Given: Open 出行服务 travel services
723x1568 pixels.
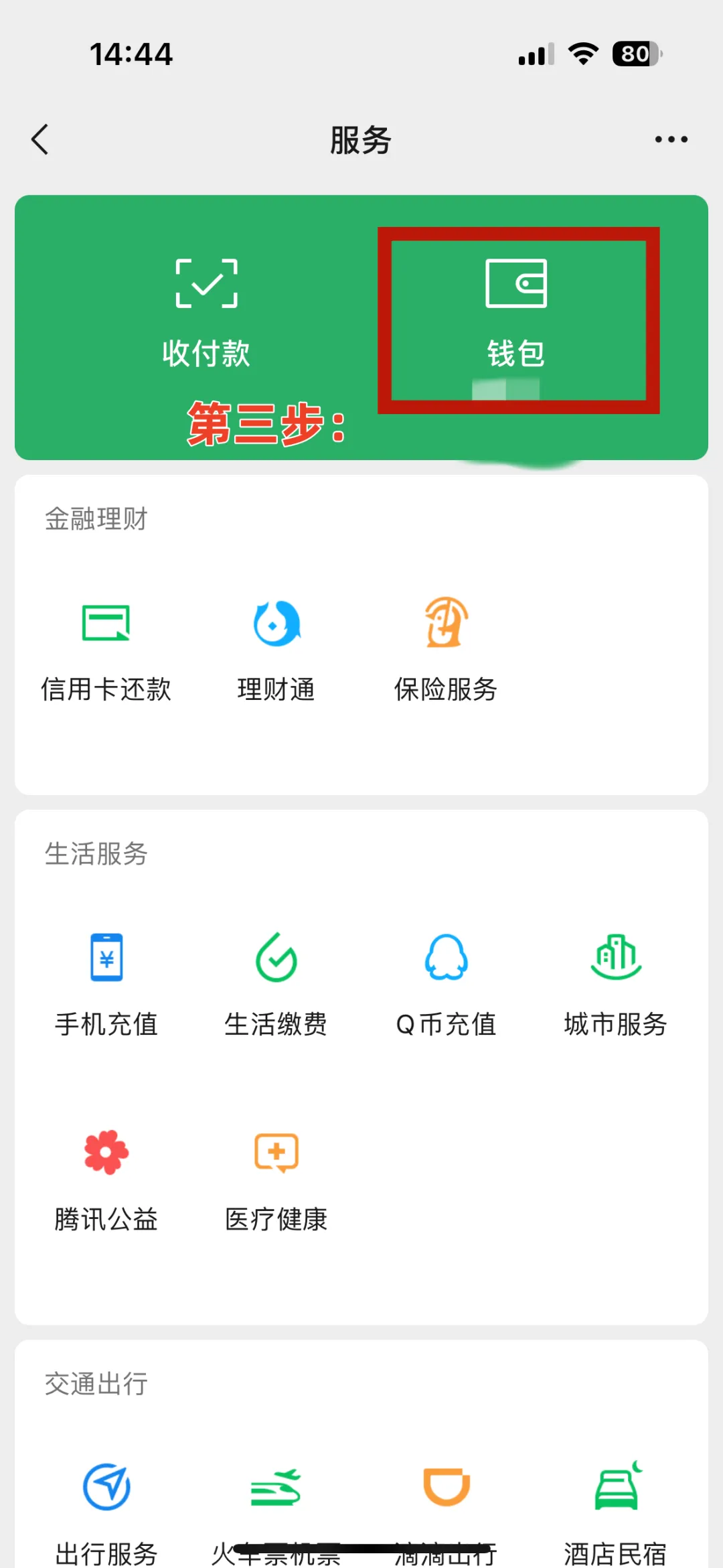Looking at the screenshot, I should (x=106, y=1515).
